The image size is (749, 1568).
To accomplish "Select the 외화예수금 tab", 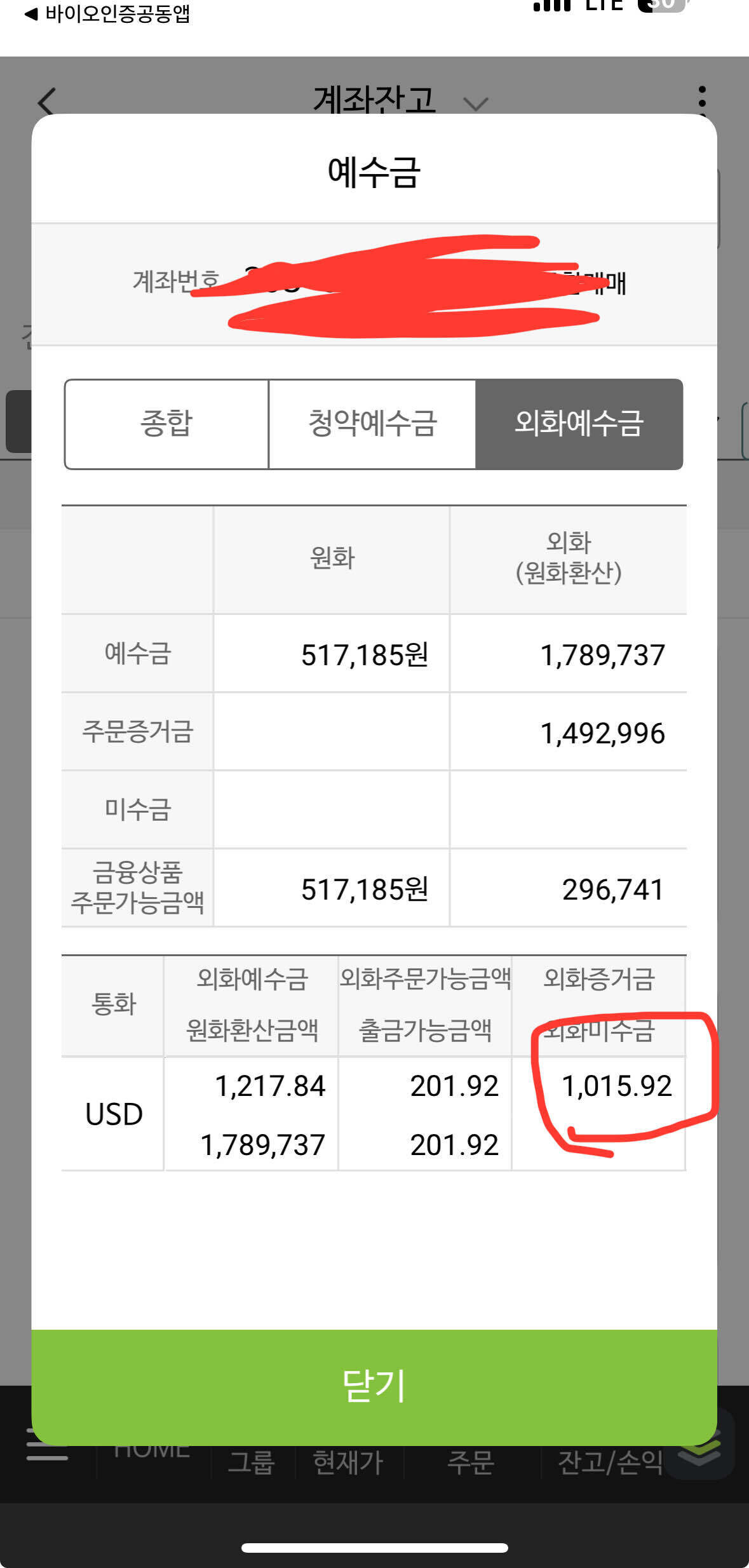I will 579,424.
